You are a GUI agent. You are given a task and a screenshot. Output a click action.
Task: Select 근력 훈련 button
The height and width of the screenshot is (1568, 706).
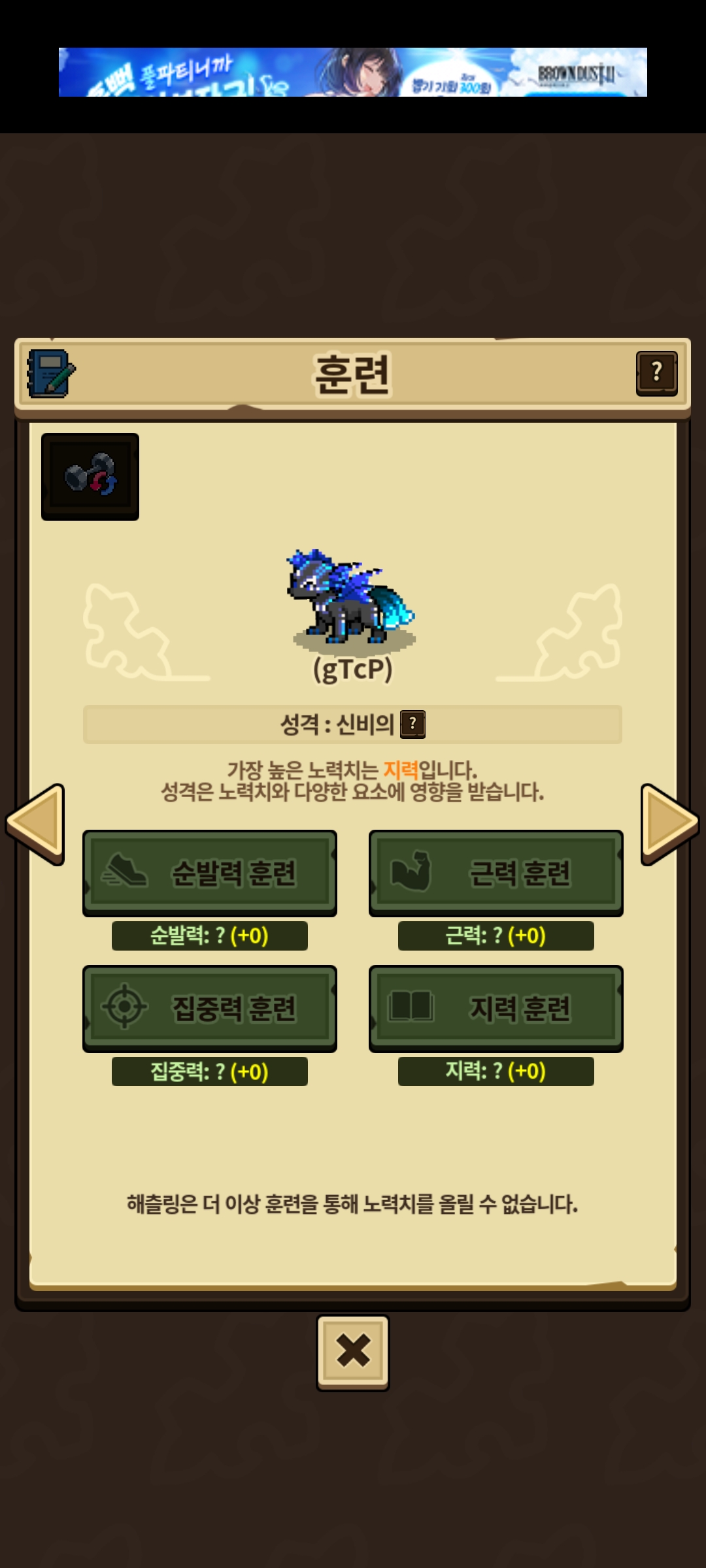tap(496, 873)
